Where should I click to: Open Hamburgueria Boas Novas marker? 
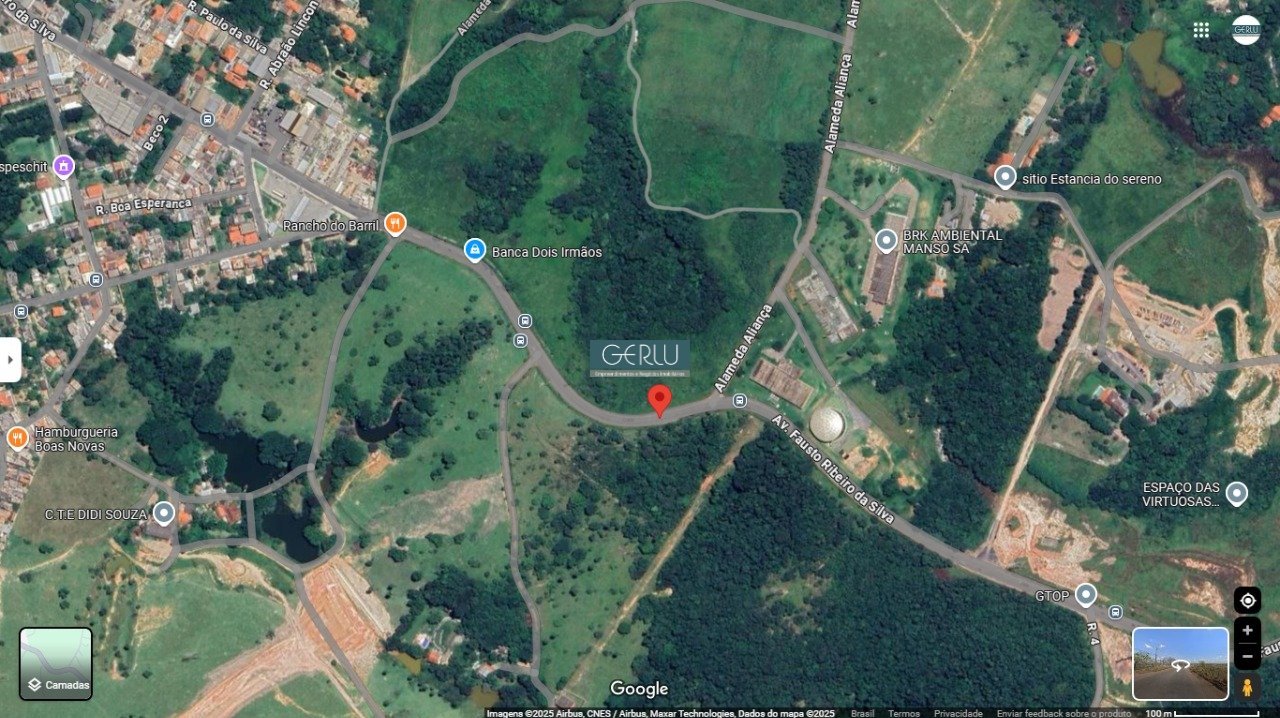(17, 438)
